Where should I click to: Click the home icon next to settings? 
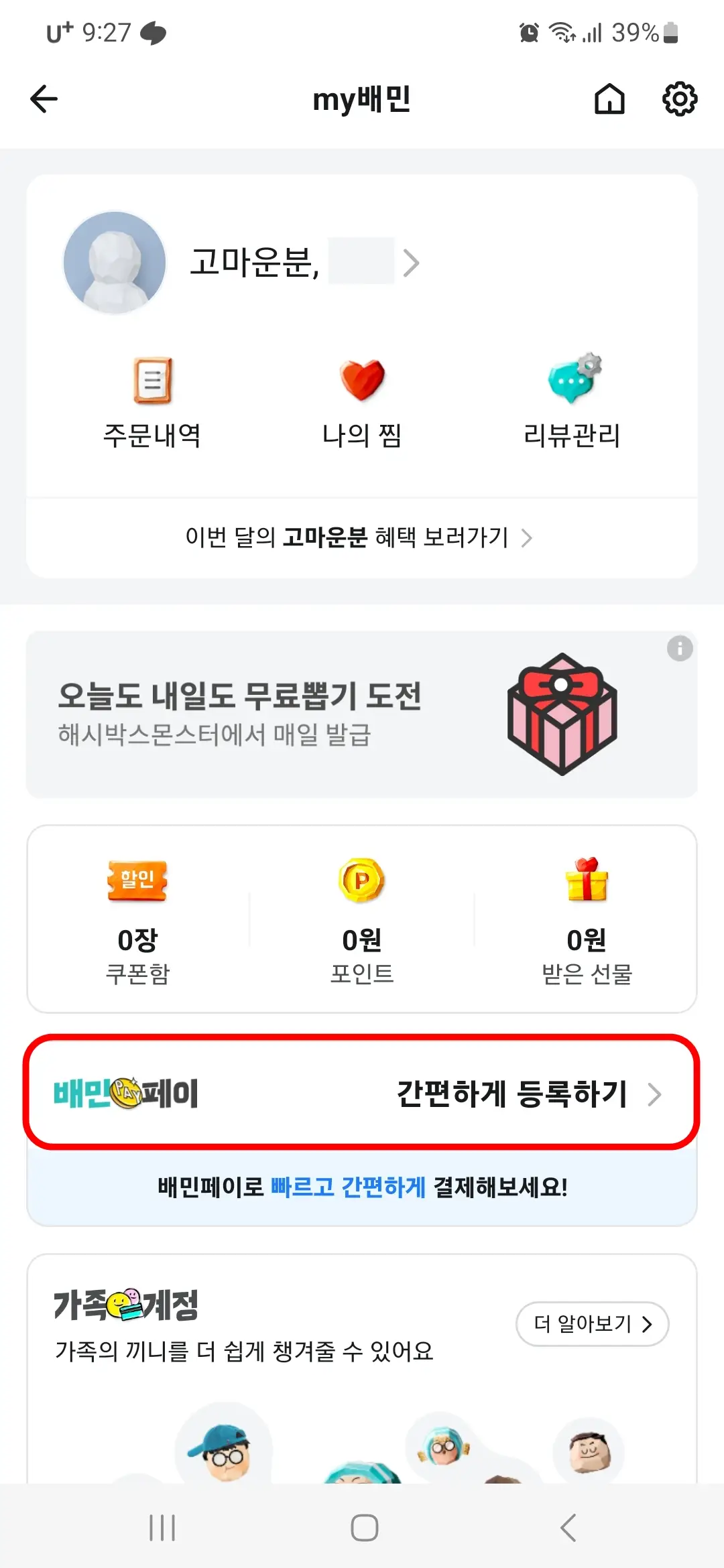pos(609,99)
